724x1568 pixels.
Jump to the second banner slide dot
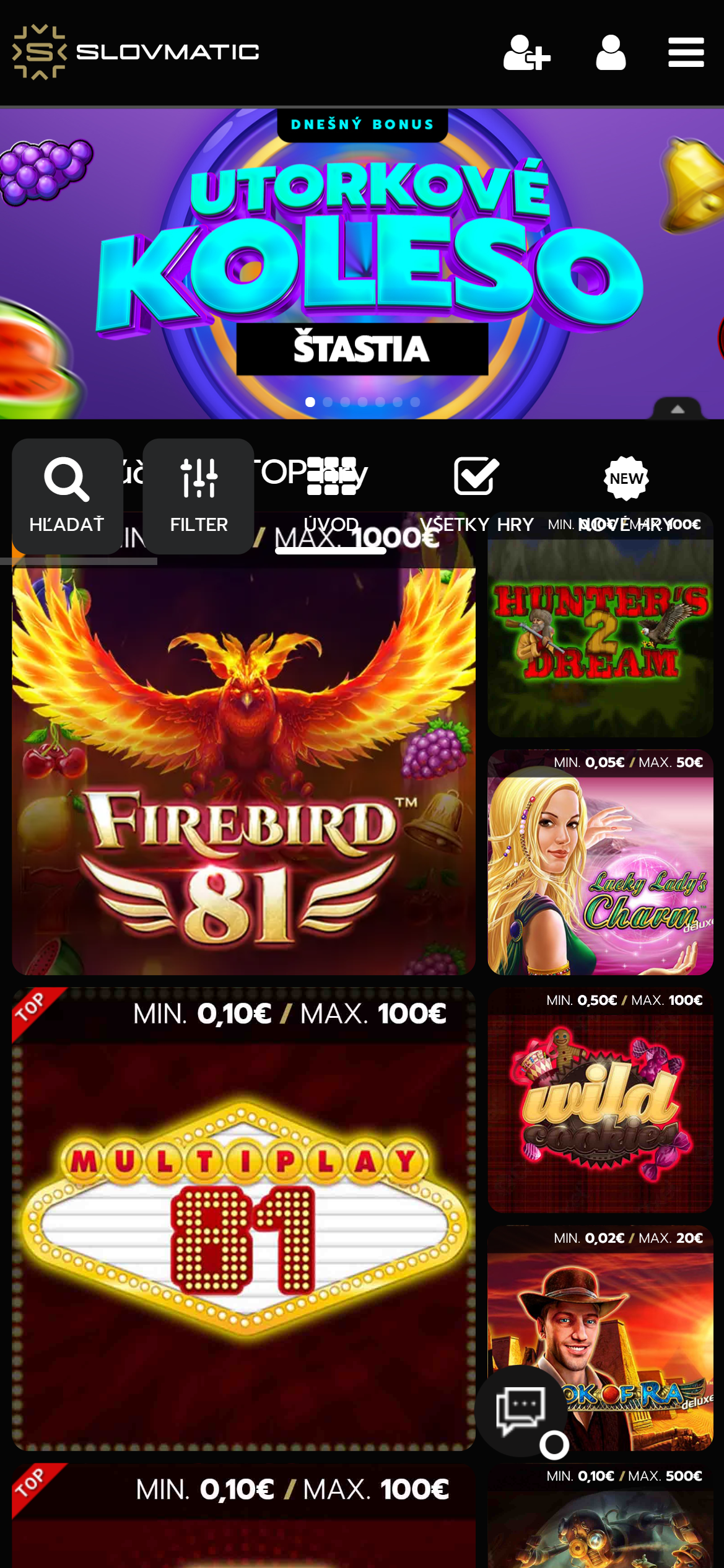pos(328,402)
